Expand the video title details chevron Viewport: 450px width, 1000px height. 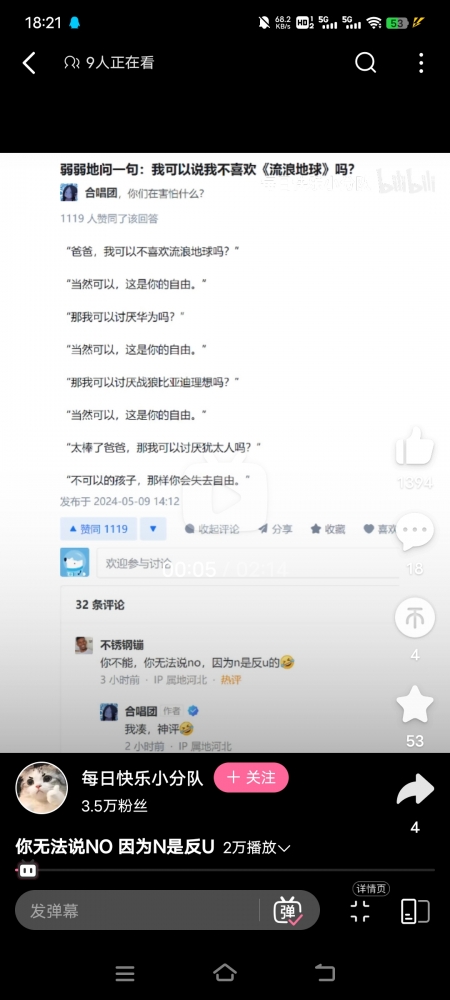[284, 848]
